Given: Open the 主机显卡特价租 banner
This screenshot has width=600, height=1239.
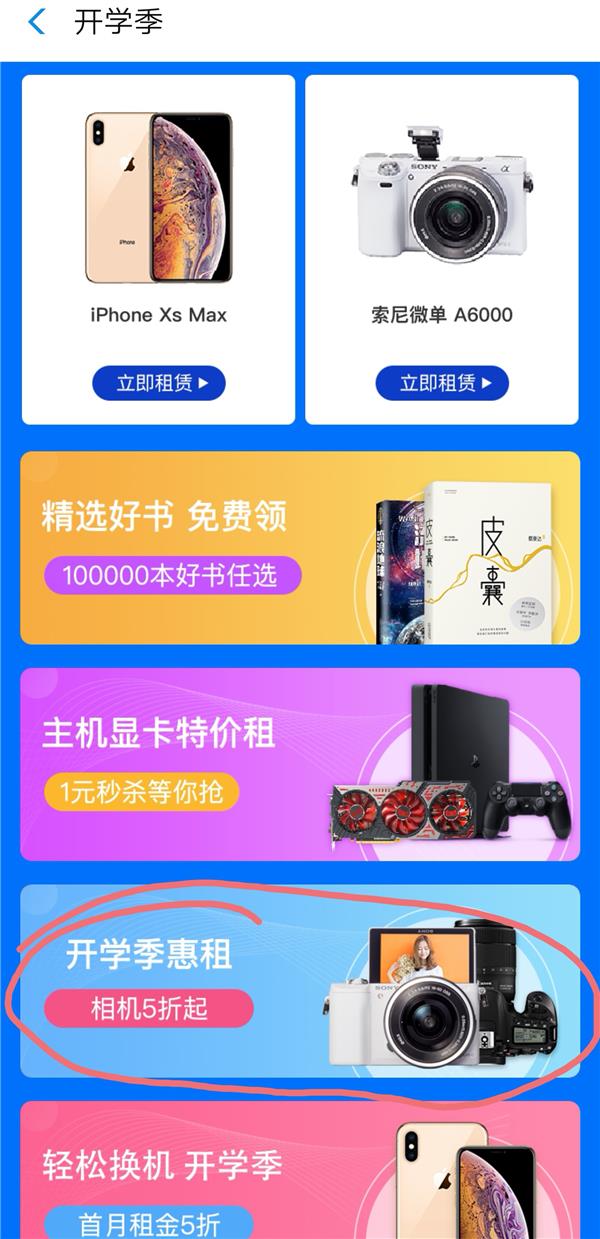Looking at the screenshot, I should click(300, 764).
